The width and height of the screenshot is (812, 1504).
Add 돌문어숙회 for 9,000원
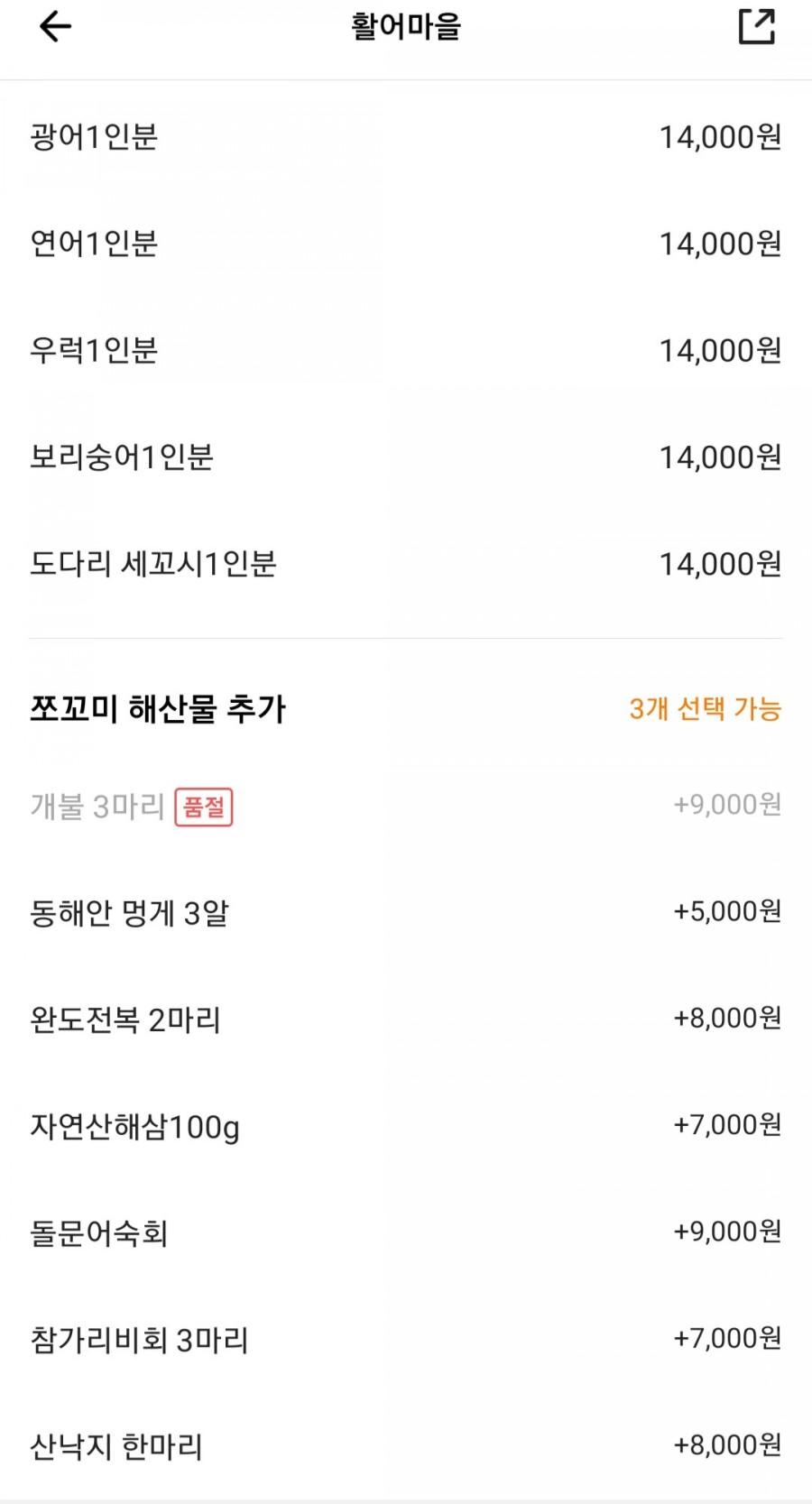(406, 1232)
